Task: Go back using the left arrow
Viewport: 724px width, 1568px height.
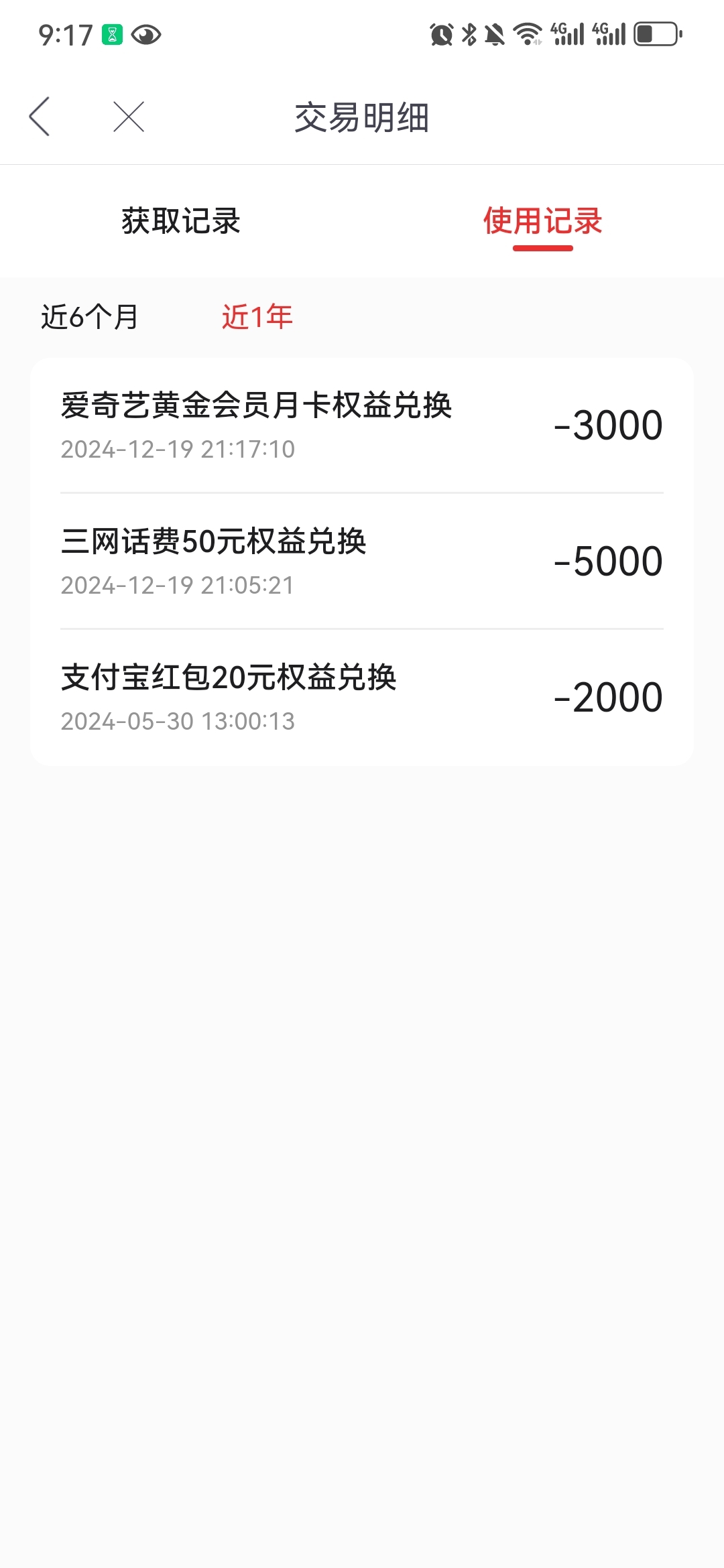Action: coord(40,117)
